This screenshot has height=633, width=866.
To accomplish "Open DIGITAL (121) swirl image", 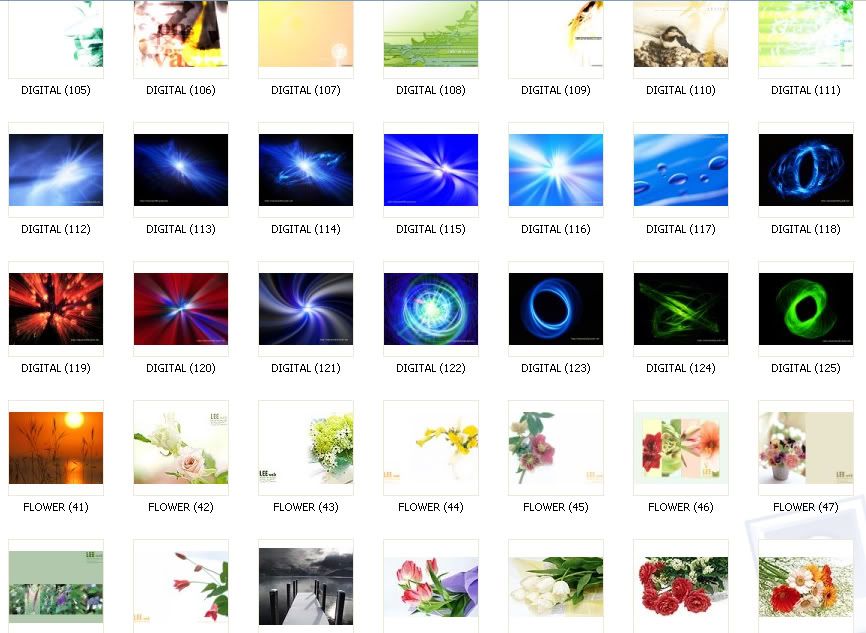I will (306, 309).
